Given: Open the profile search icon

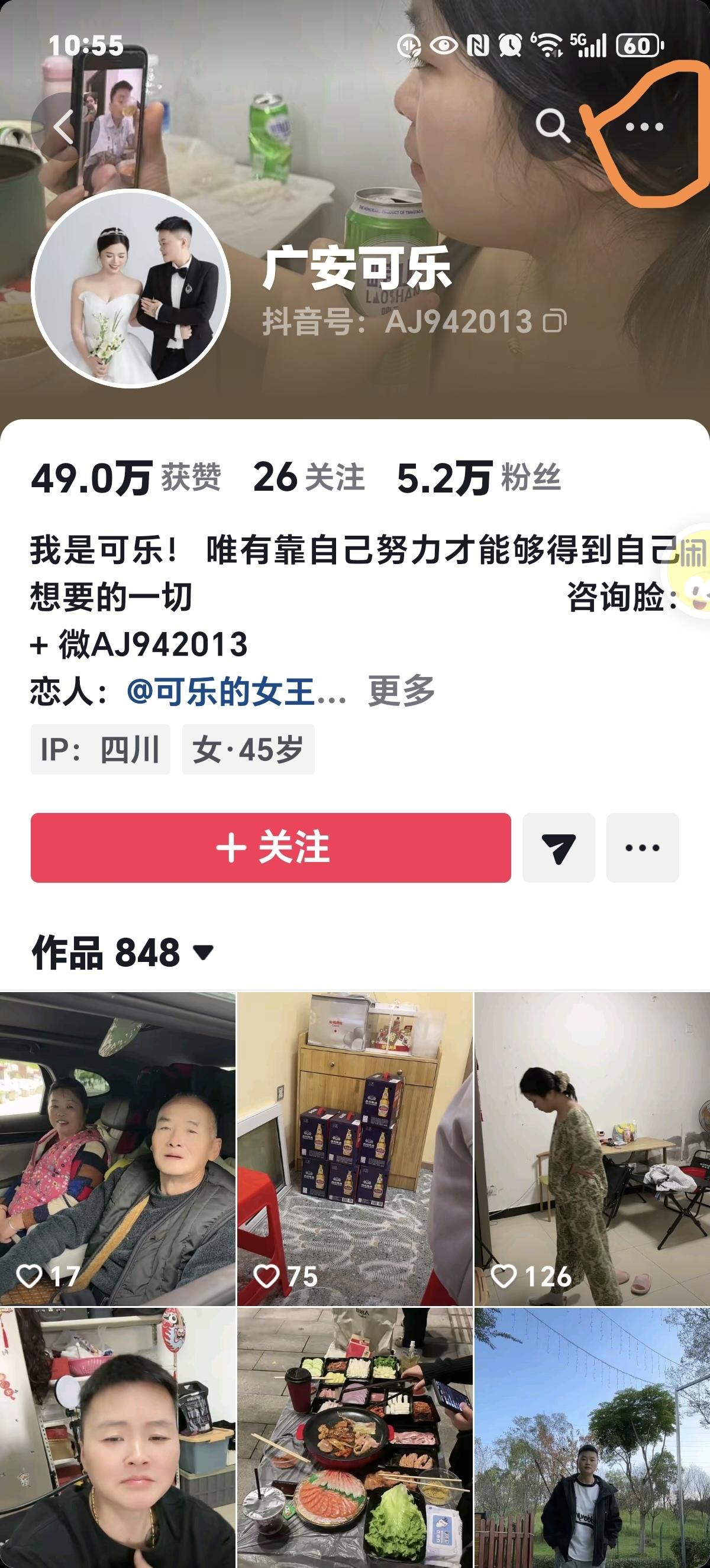Looking at the screenshot, I should (x=551, y=127).
